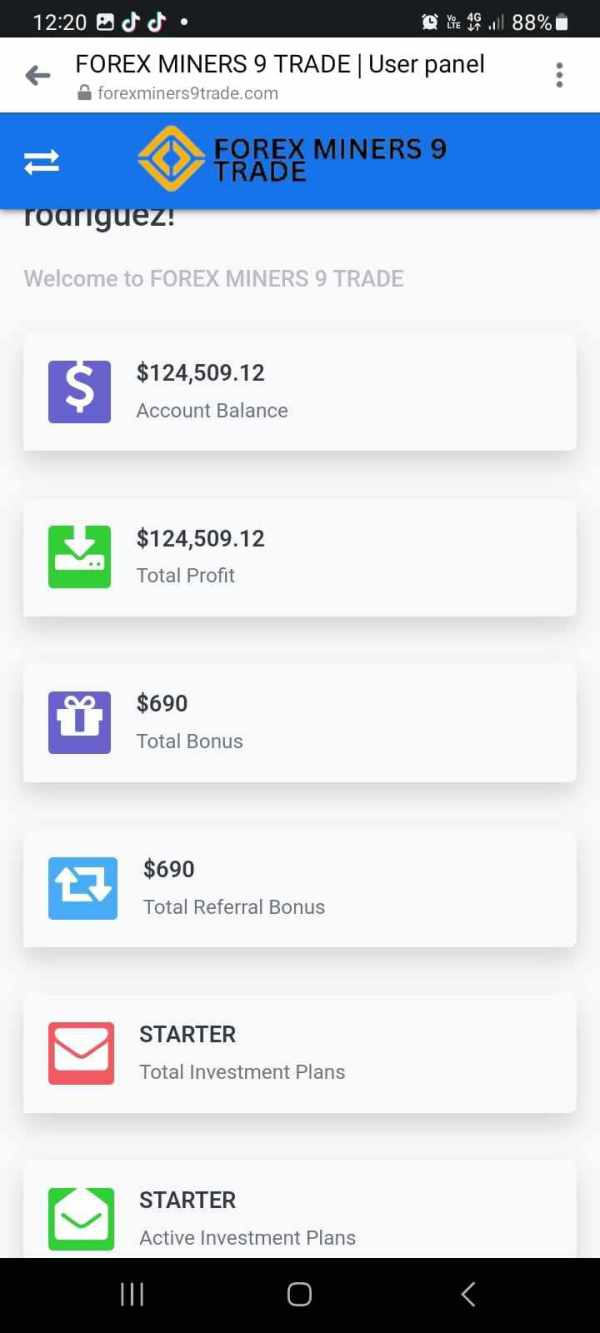The width and height of the screenshot is (600, 1333).
Task: Go back using the browser arrow
Action: pos(38,76)
